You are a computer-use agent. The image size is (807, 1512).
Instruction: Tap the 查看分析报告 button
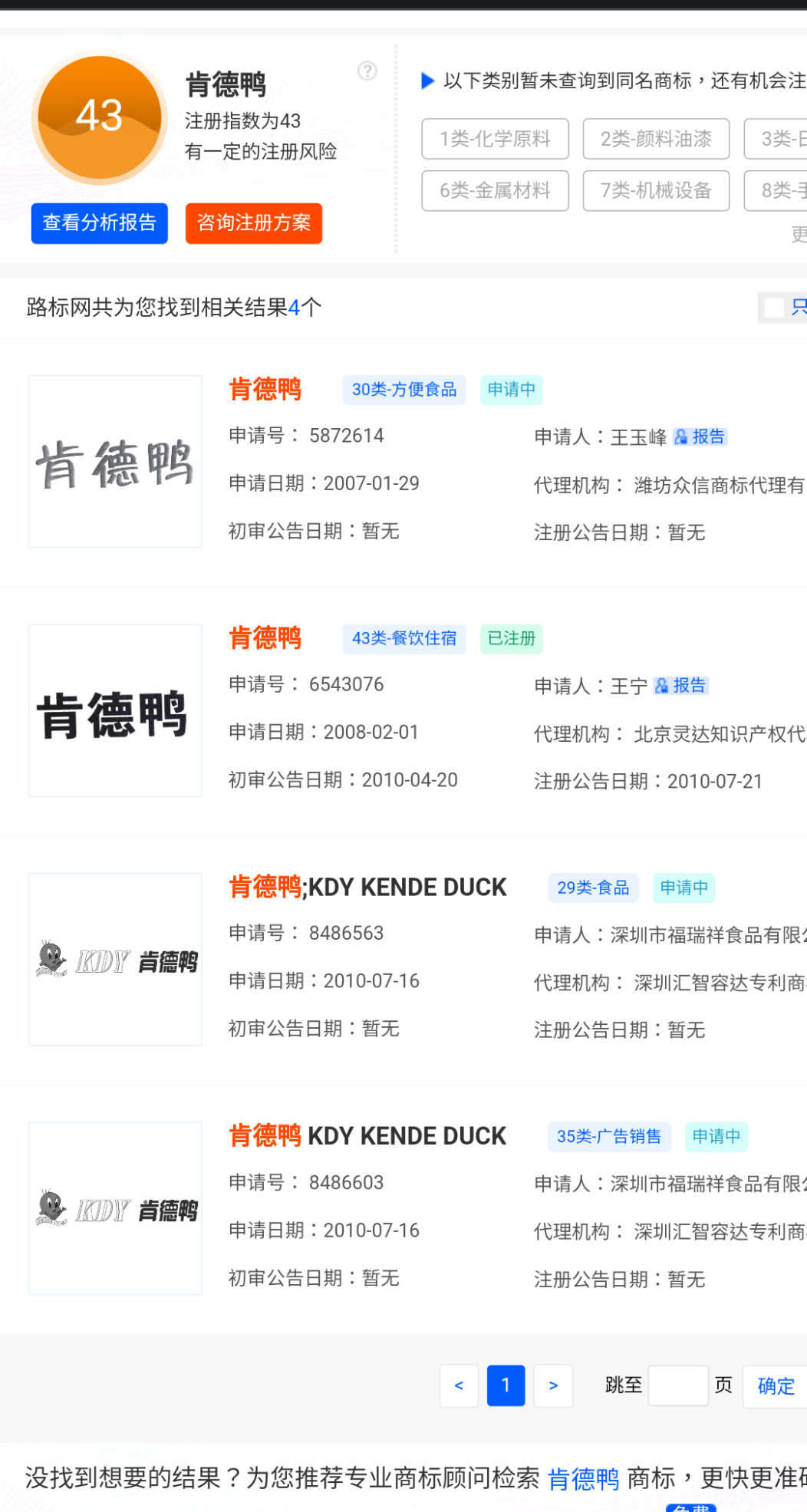click(x=99, y=223)
